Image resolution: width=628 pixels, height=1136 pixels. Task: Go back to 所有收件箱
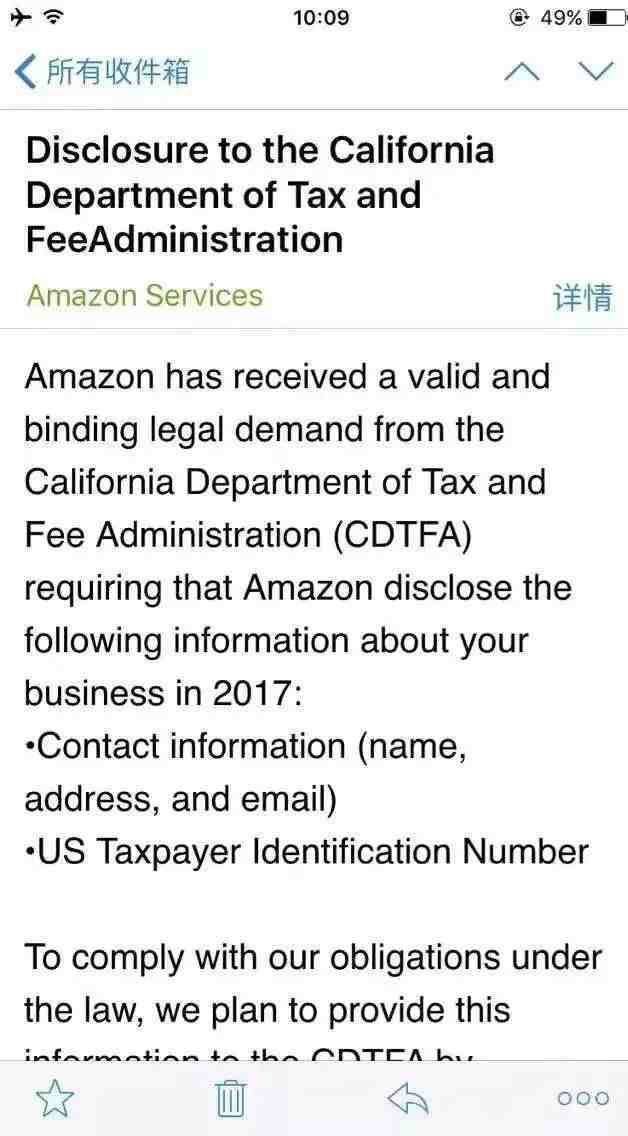click(x=102, y=72)
